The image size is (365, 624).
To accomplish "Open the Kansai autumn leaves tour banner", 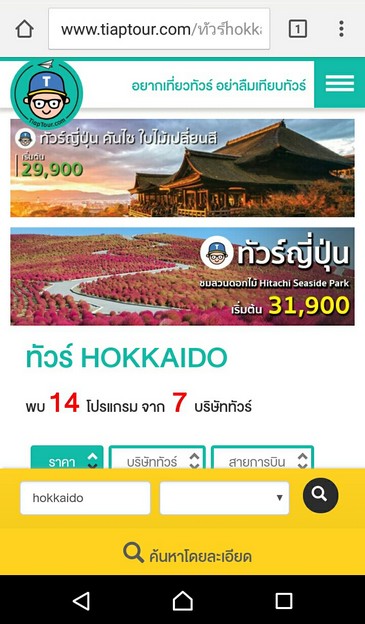I will point(182,168).
